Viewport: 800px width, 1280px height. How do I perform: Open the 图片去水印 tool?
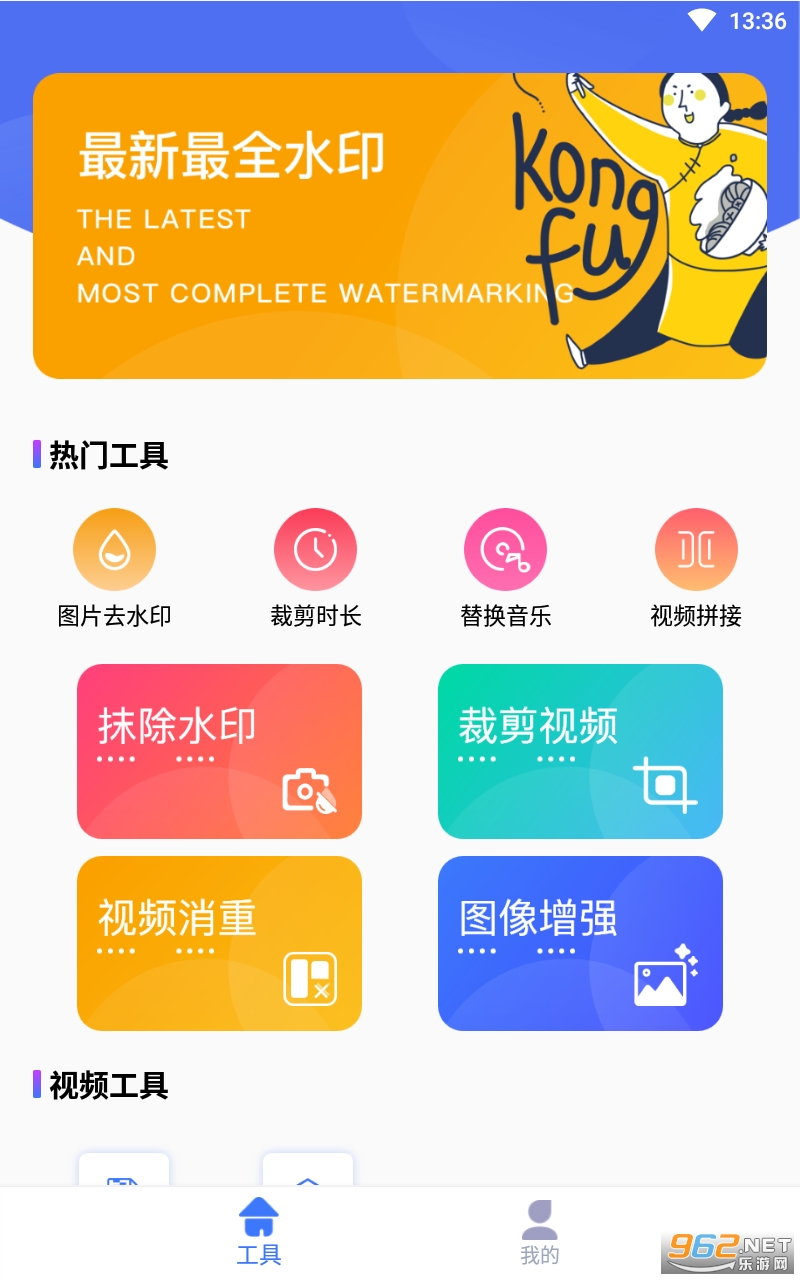point(114,568)
